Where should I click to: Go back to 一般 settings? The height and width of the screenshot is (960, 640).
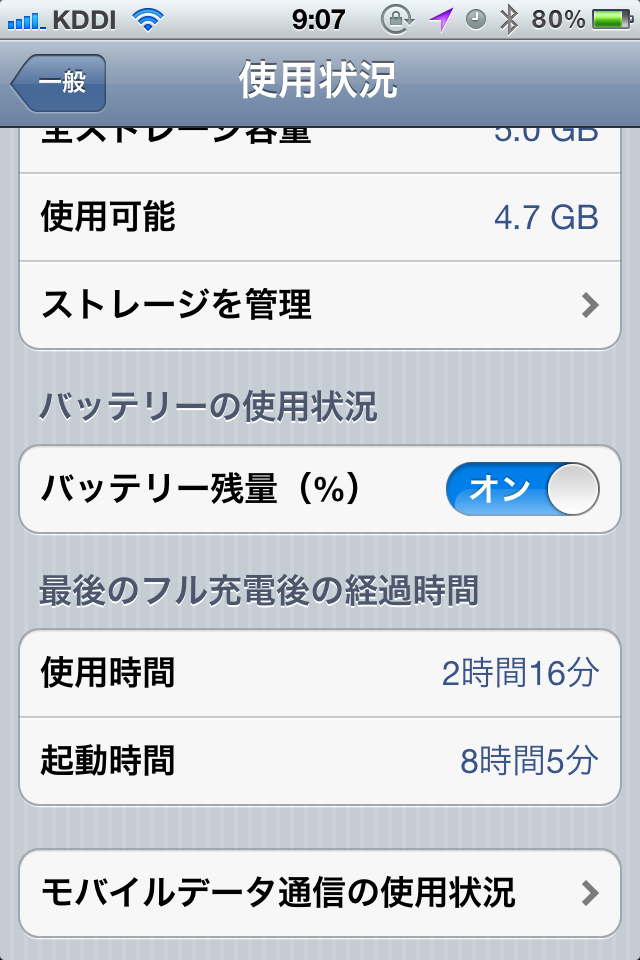pos(60,83)
